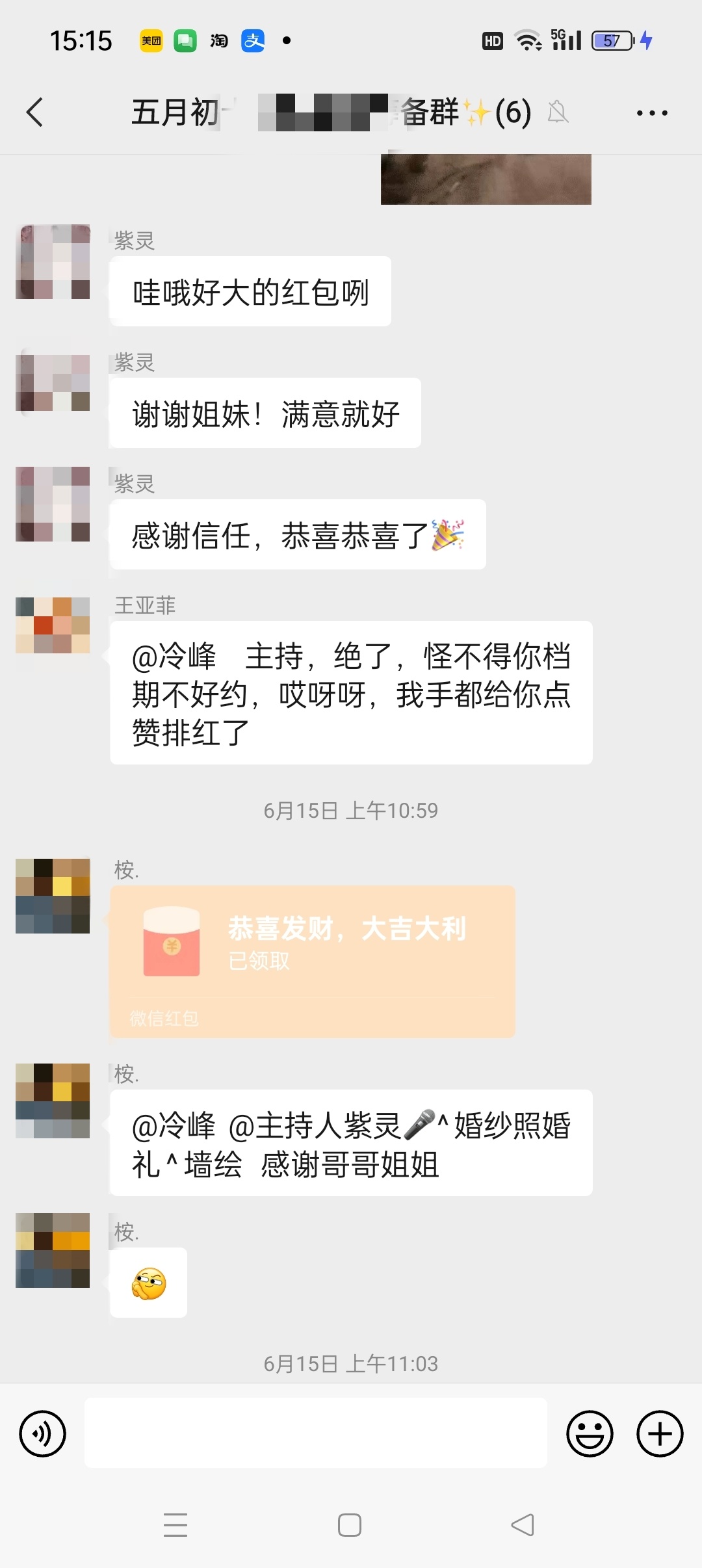Tap the message text field

(316, 1433)
